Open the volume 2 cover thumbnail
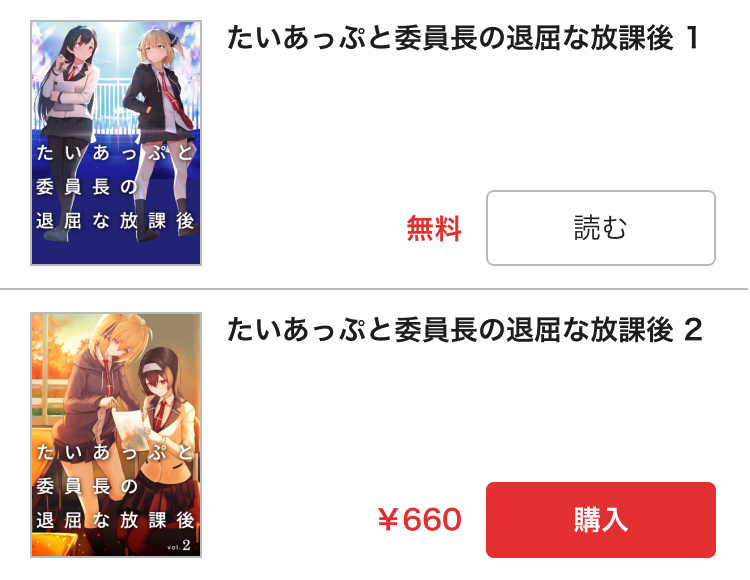The width and height of the screenshot is (750, 580). 116,434
